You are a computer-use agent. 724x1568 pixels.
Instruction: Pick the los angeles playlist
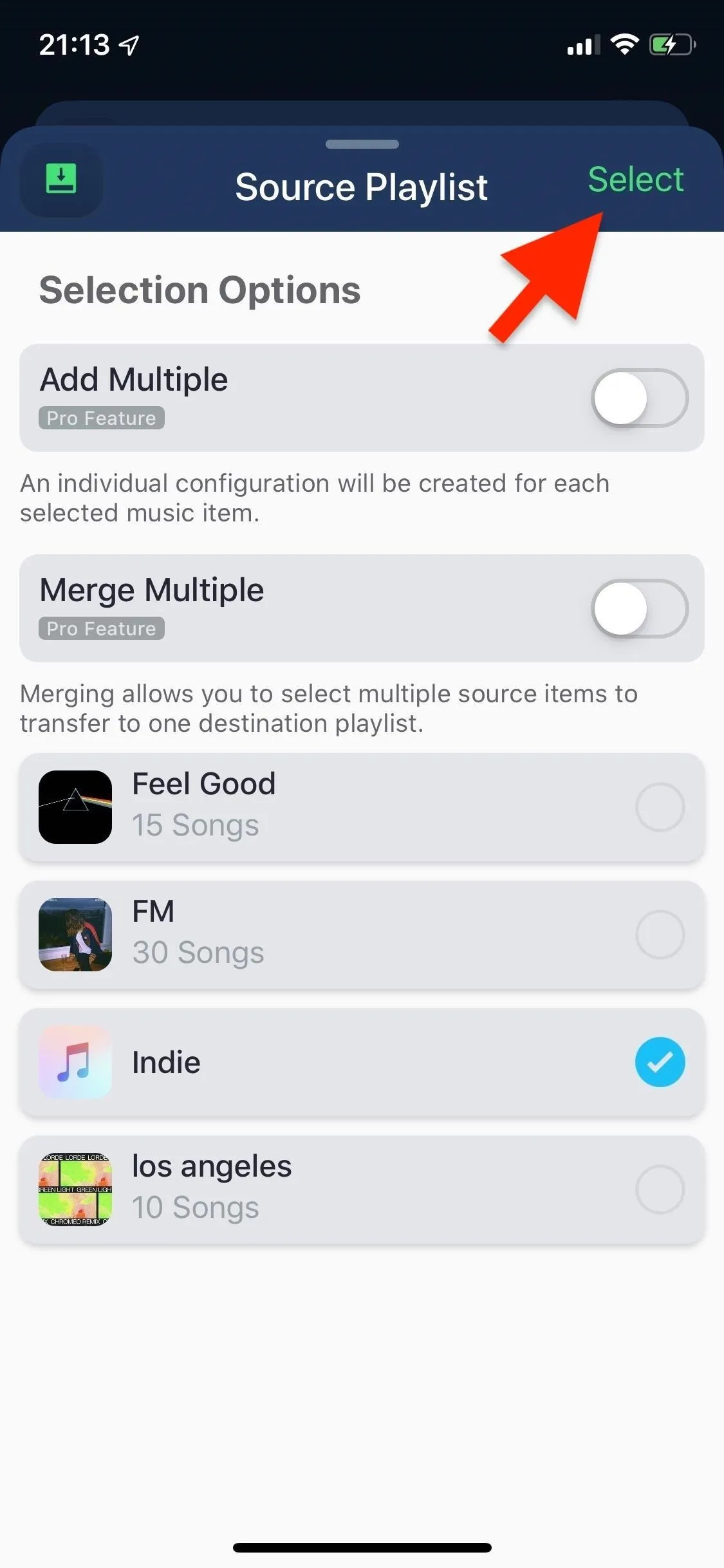pyautogui.click(x=660, y=1190)
